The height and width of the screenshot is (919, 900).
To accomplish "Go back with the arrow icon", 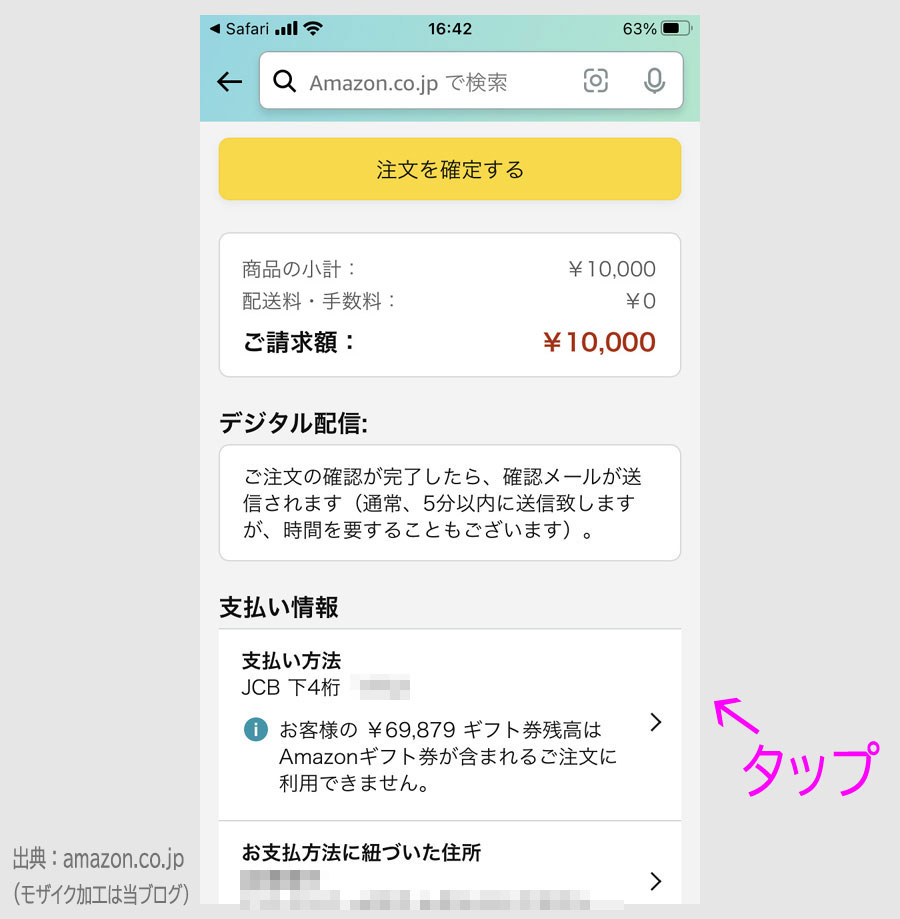I will pyautogui.click(x=230, y=82).
